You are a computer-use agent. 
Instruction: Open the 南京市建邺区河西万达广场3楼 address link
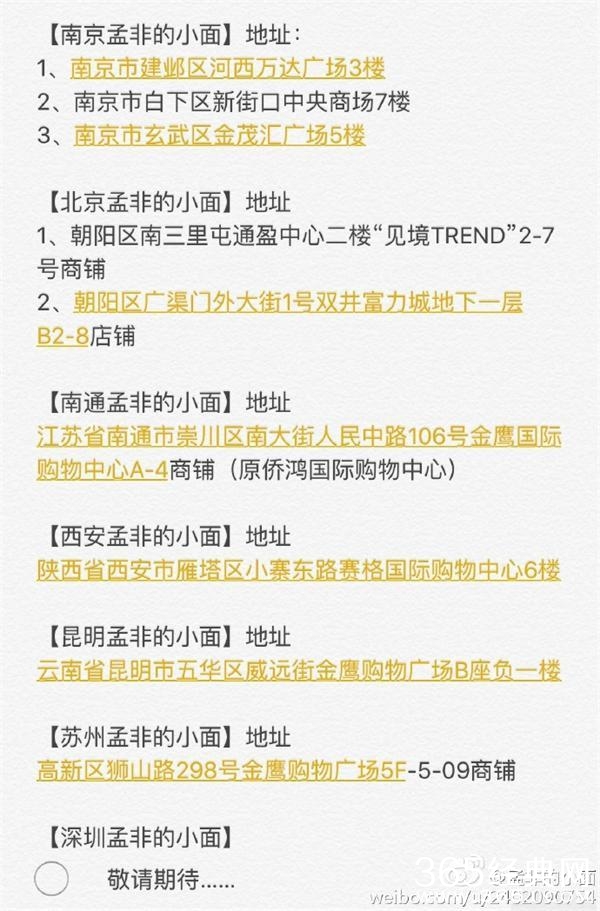click(227, 68)
